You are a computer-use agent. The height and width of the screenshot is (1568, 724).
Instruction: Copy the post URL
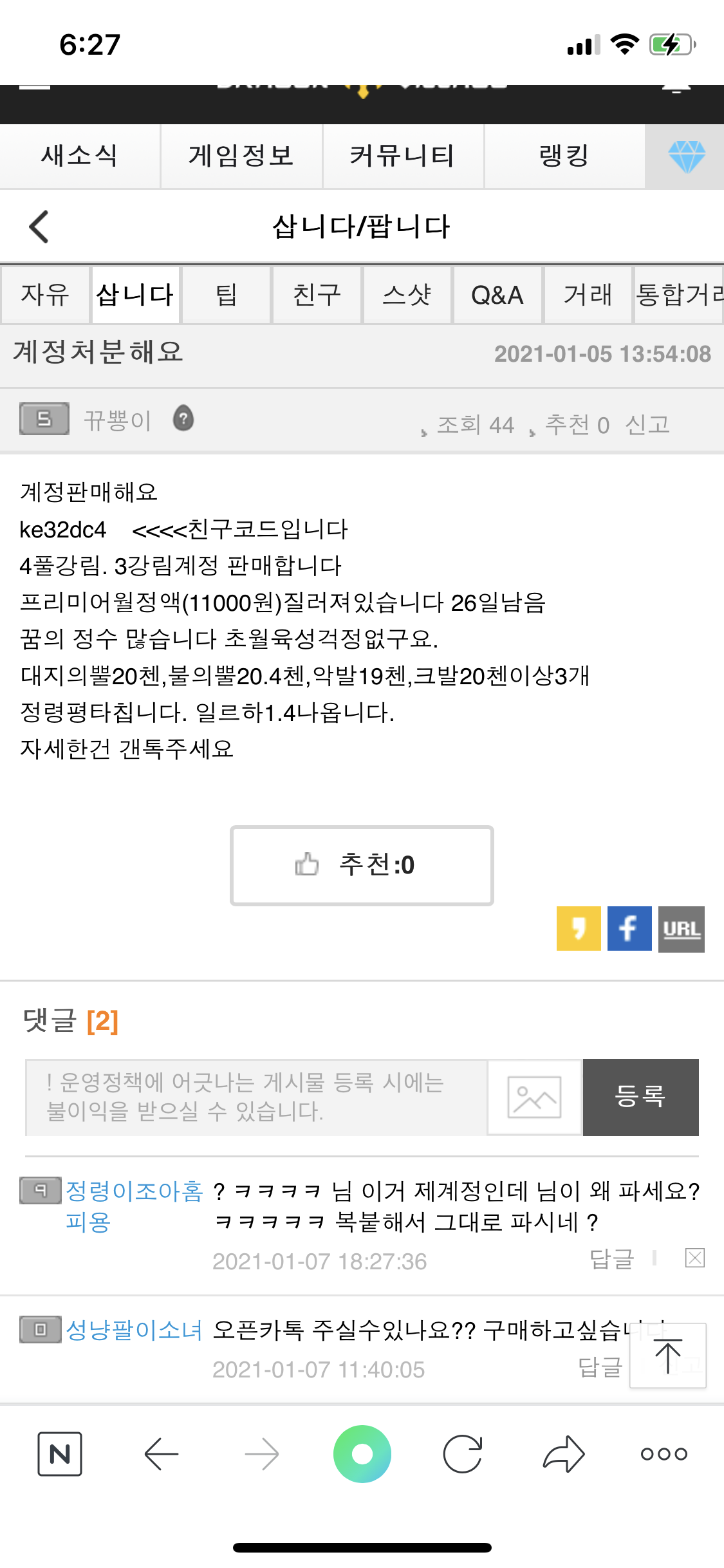(682, 929)
